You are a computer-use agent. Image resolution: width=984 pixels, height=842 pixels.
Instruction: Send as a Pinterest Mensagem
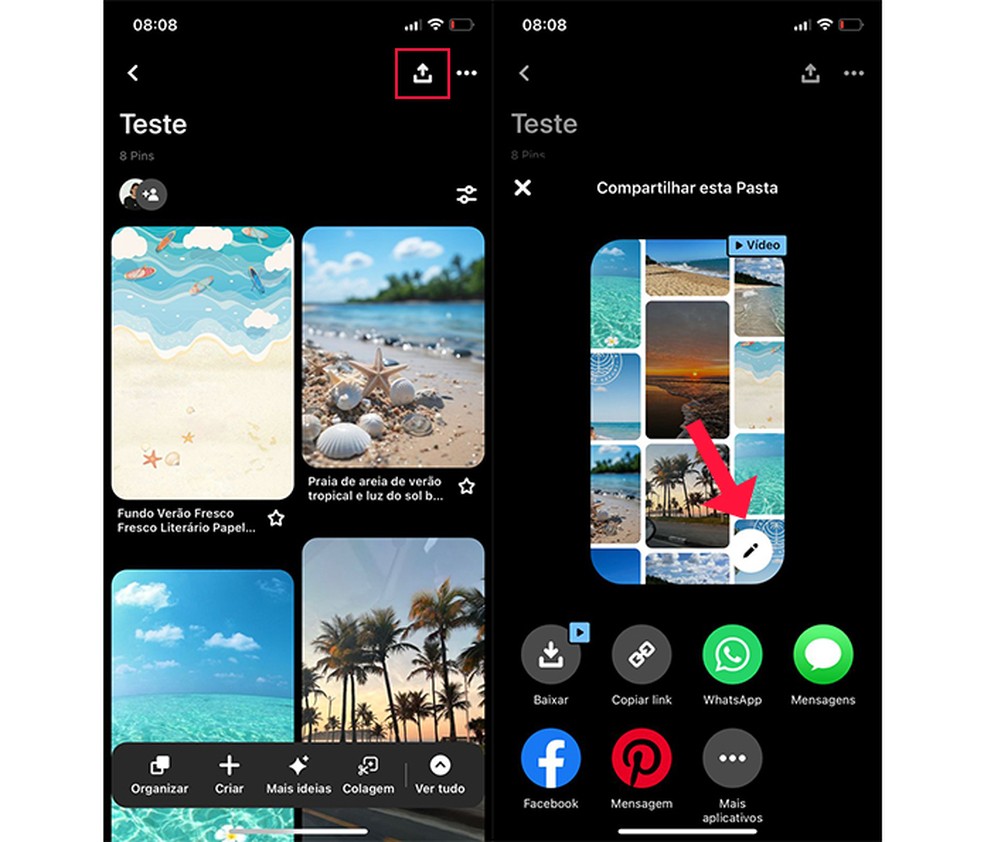coord(641,759)
